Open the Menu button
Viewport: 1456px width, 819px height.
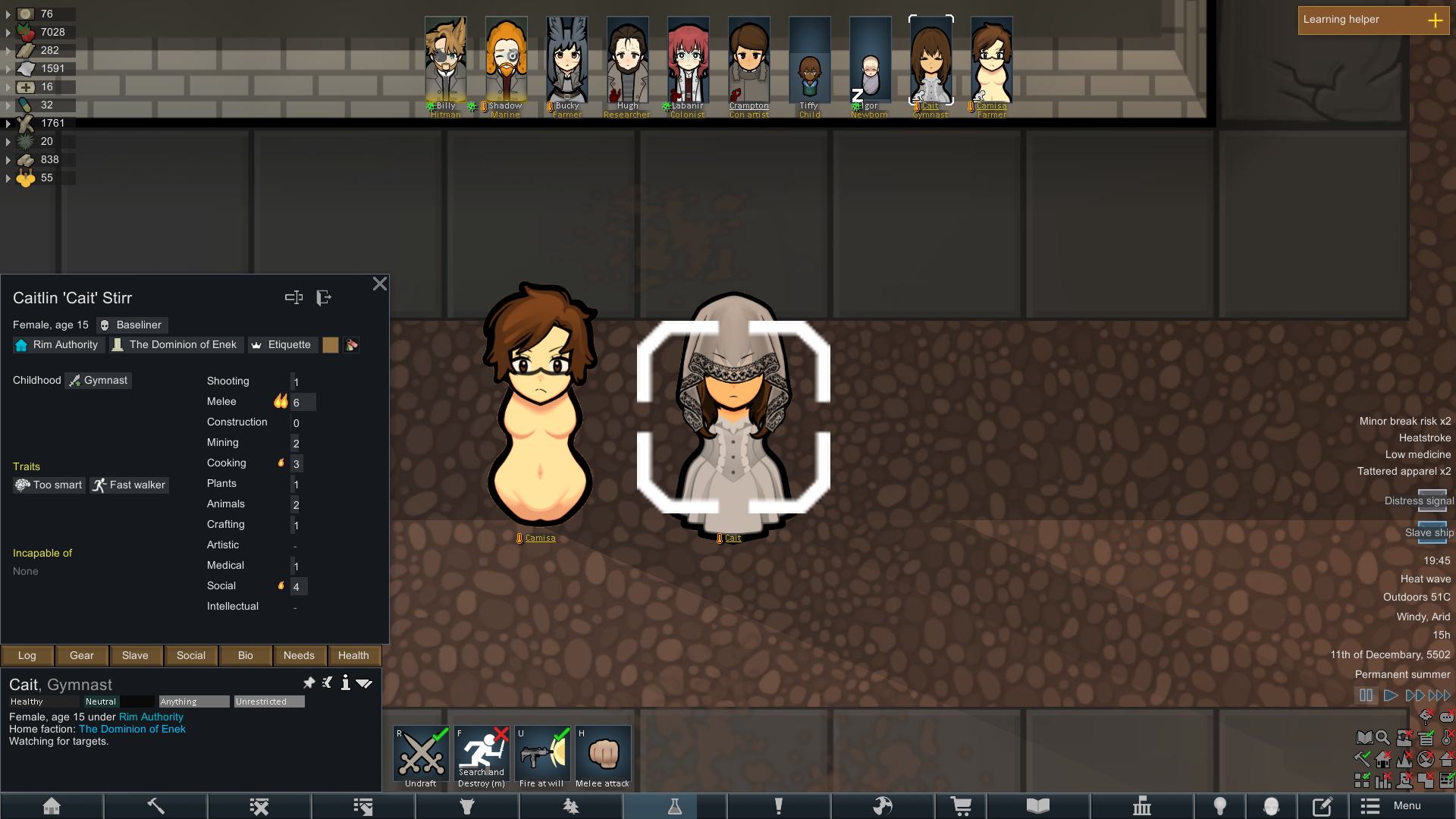1391,805
